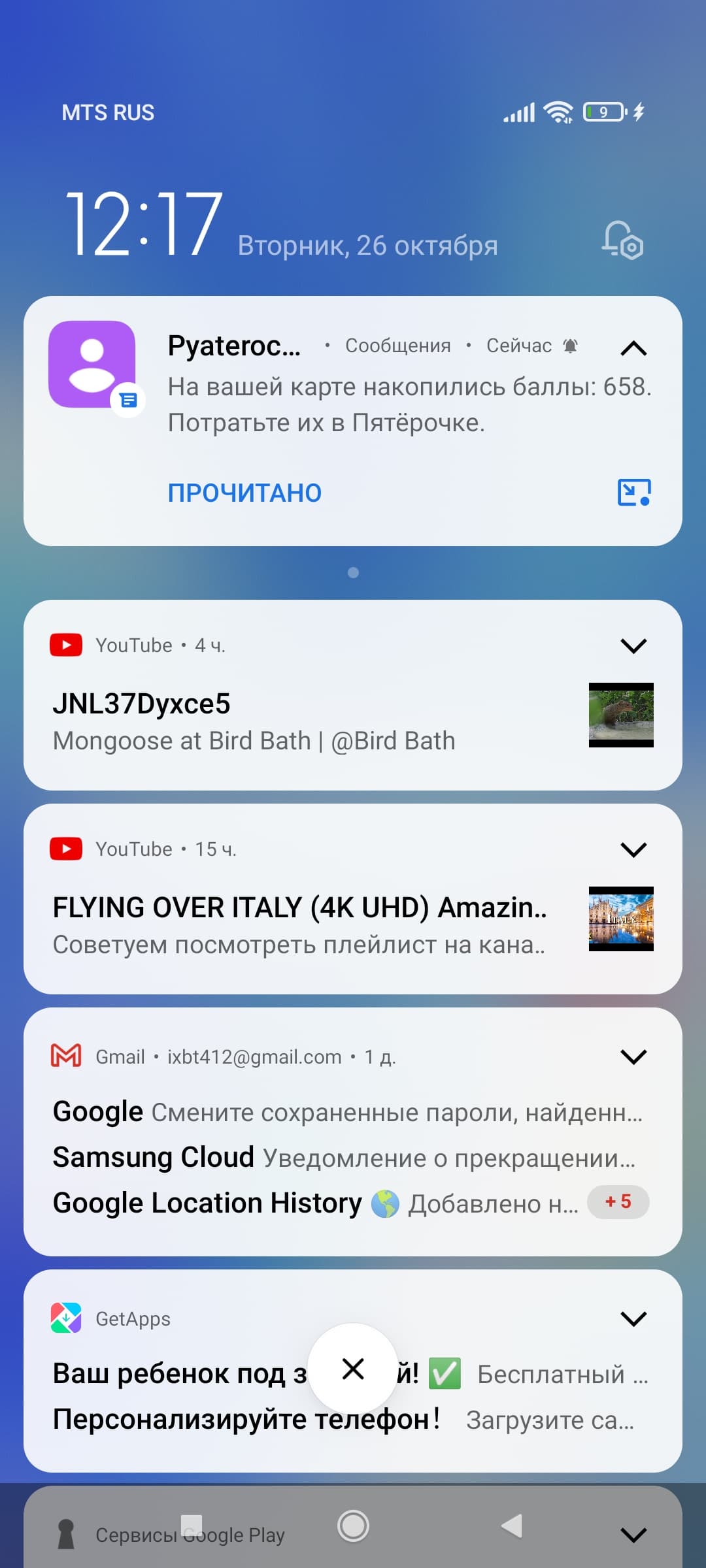The width and height of the screenshot is (706, 1568).
Task: Open the Pyaterochka bonus points message
Action: 409,404
